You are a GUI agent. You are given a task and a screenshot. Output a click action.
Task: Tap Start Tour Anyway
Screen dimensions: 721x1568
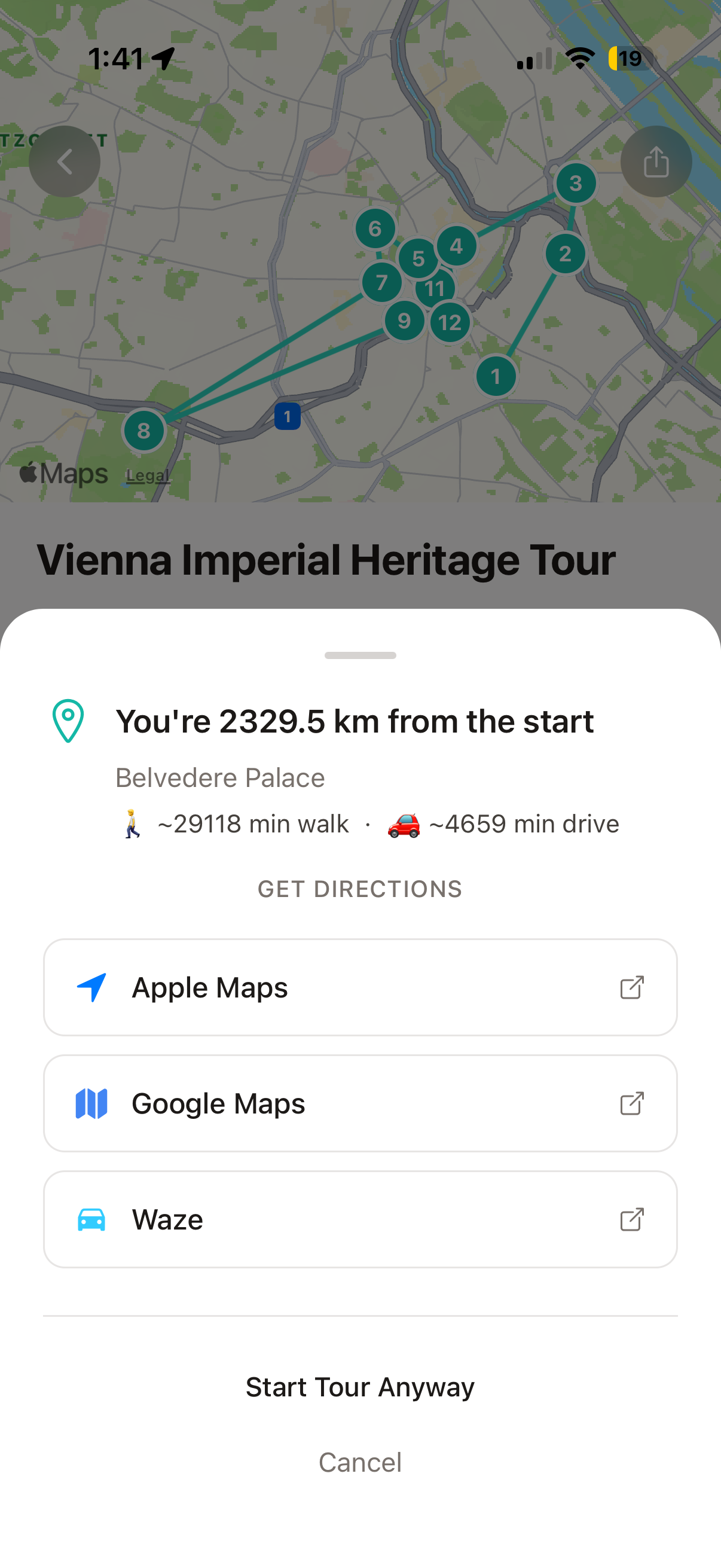click(360, 1387)
